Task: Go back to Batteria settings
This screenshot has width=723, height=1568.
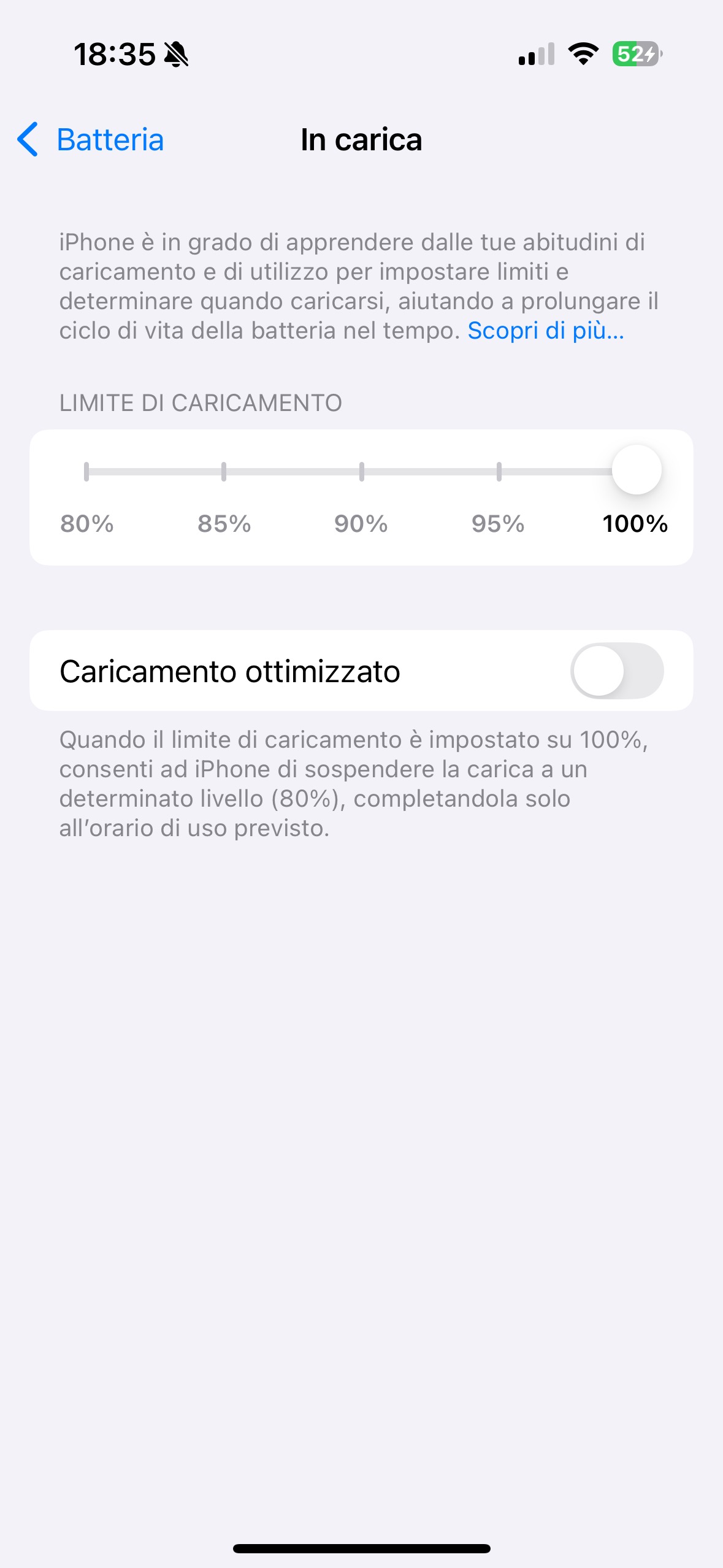Action: click(x=90, y=139)
